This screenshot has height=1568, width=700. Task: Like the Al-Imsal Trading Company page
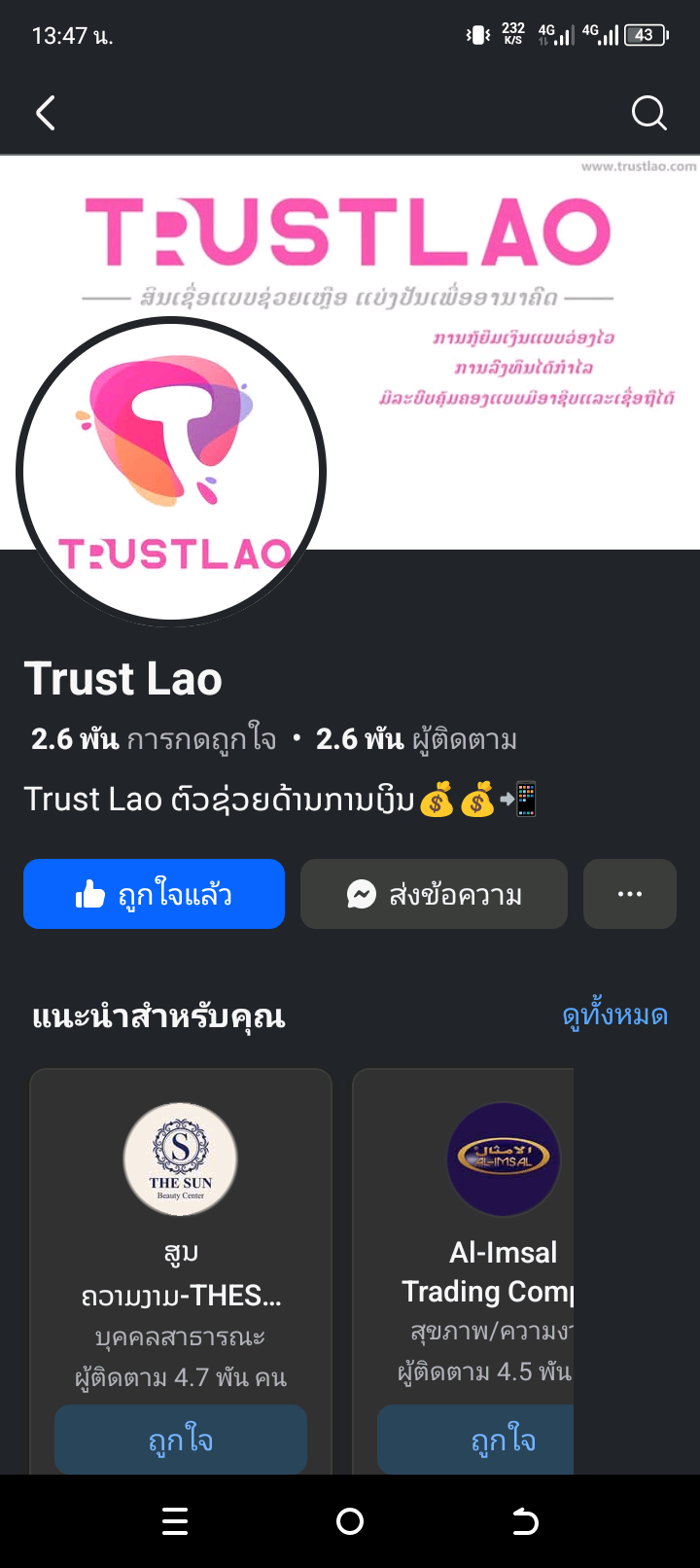click(476, 1440)
